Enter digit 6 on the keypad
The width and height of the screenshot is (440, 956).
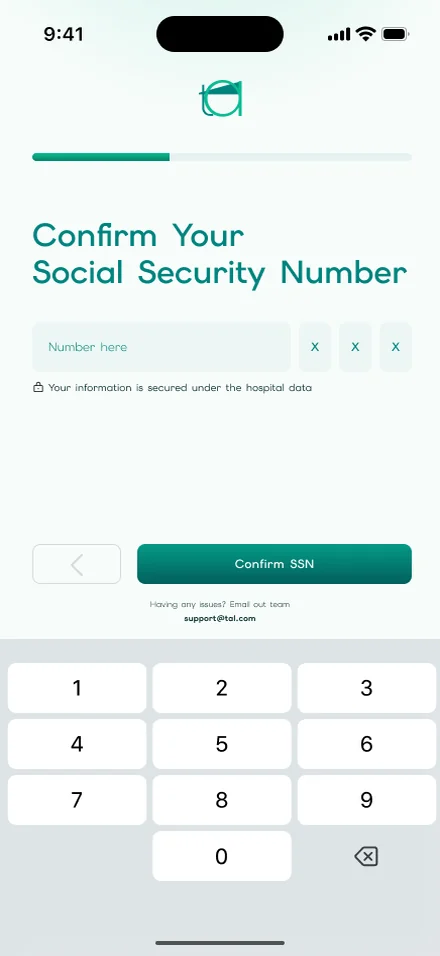pos(367,744)
